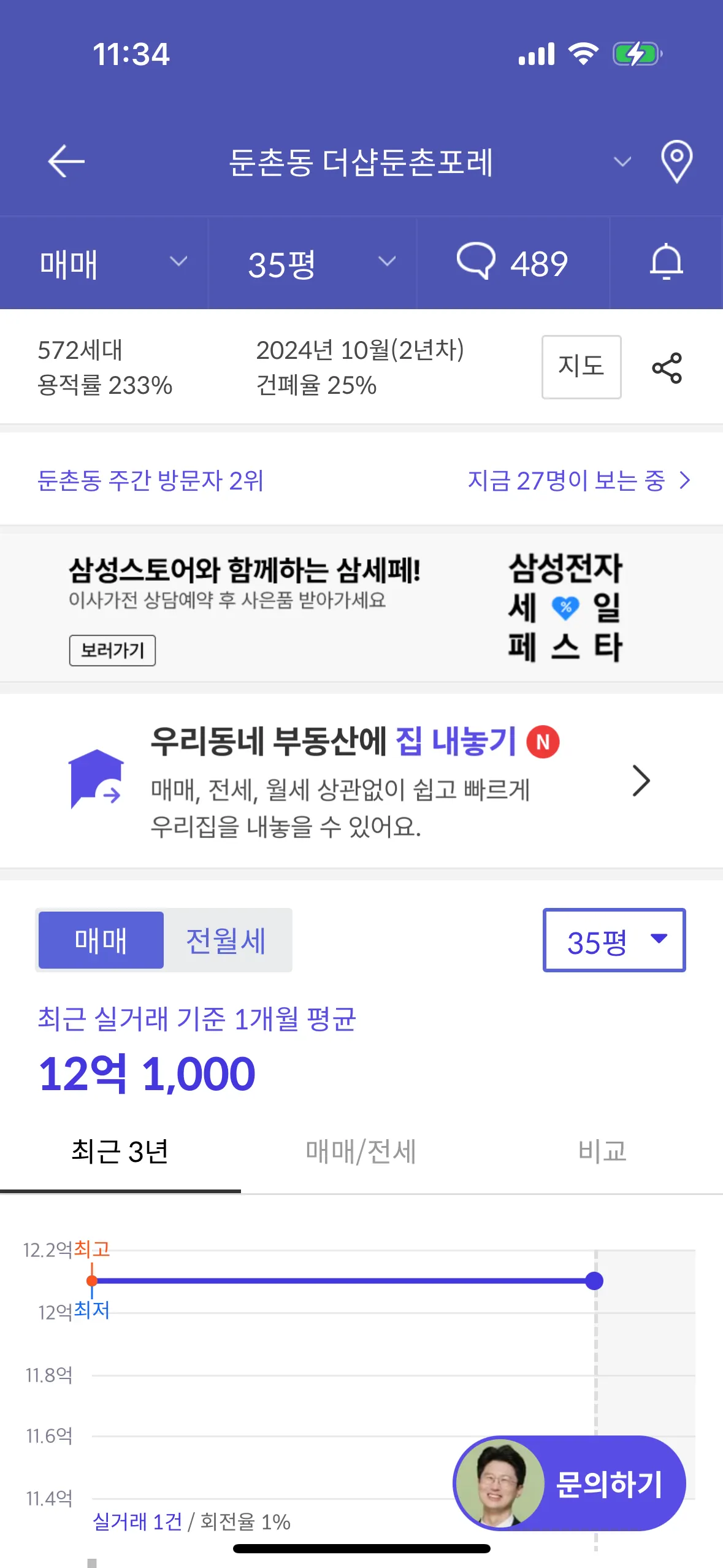Open the outlined 35평 size picker
The width and height of the screenshot is (723, 1568).
pyautogui.click(x=614, y=940)
